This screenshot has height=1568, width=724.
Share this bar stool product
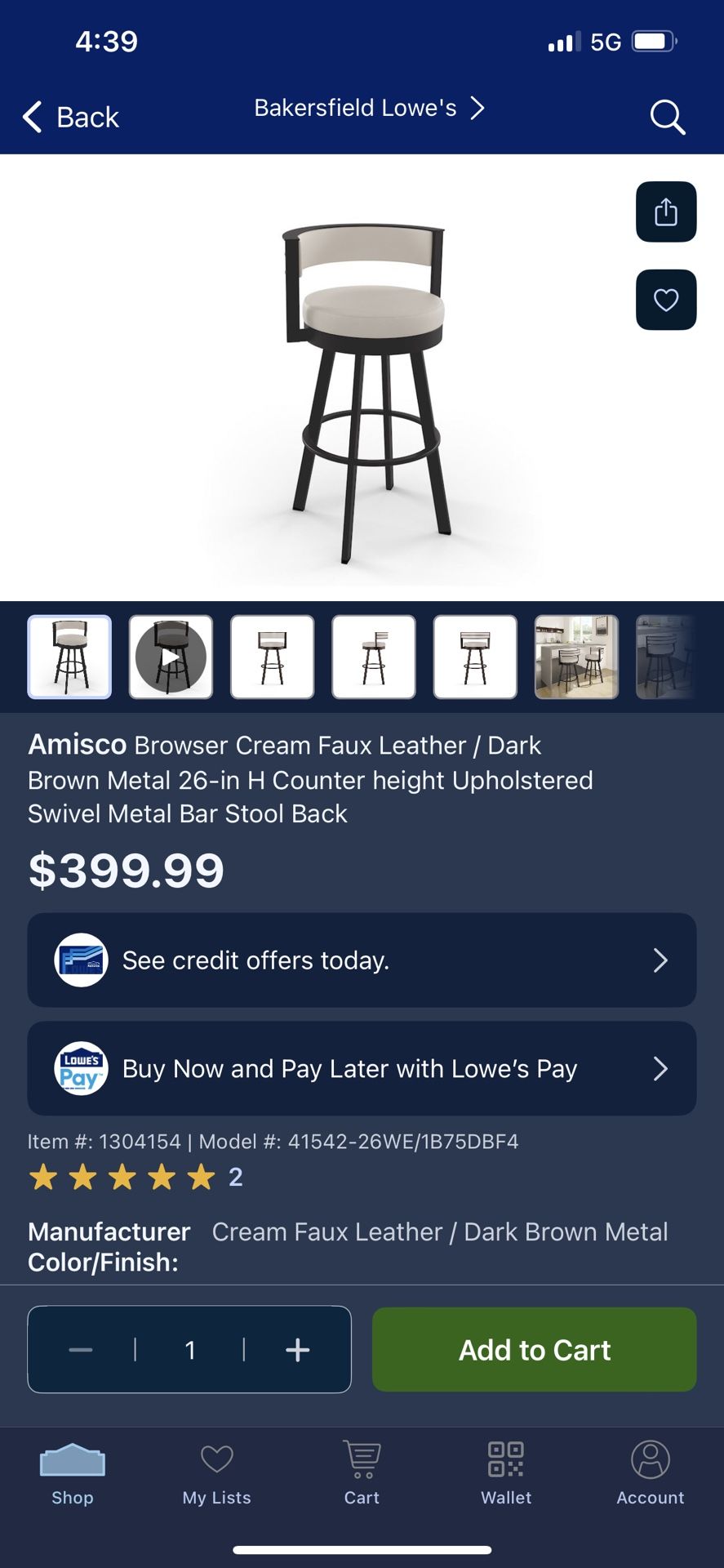(666, 212)
